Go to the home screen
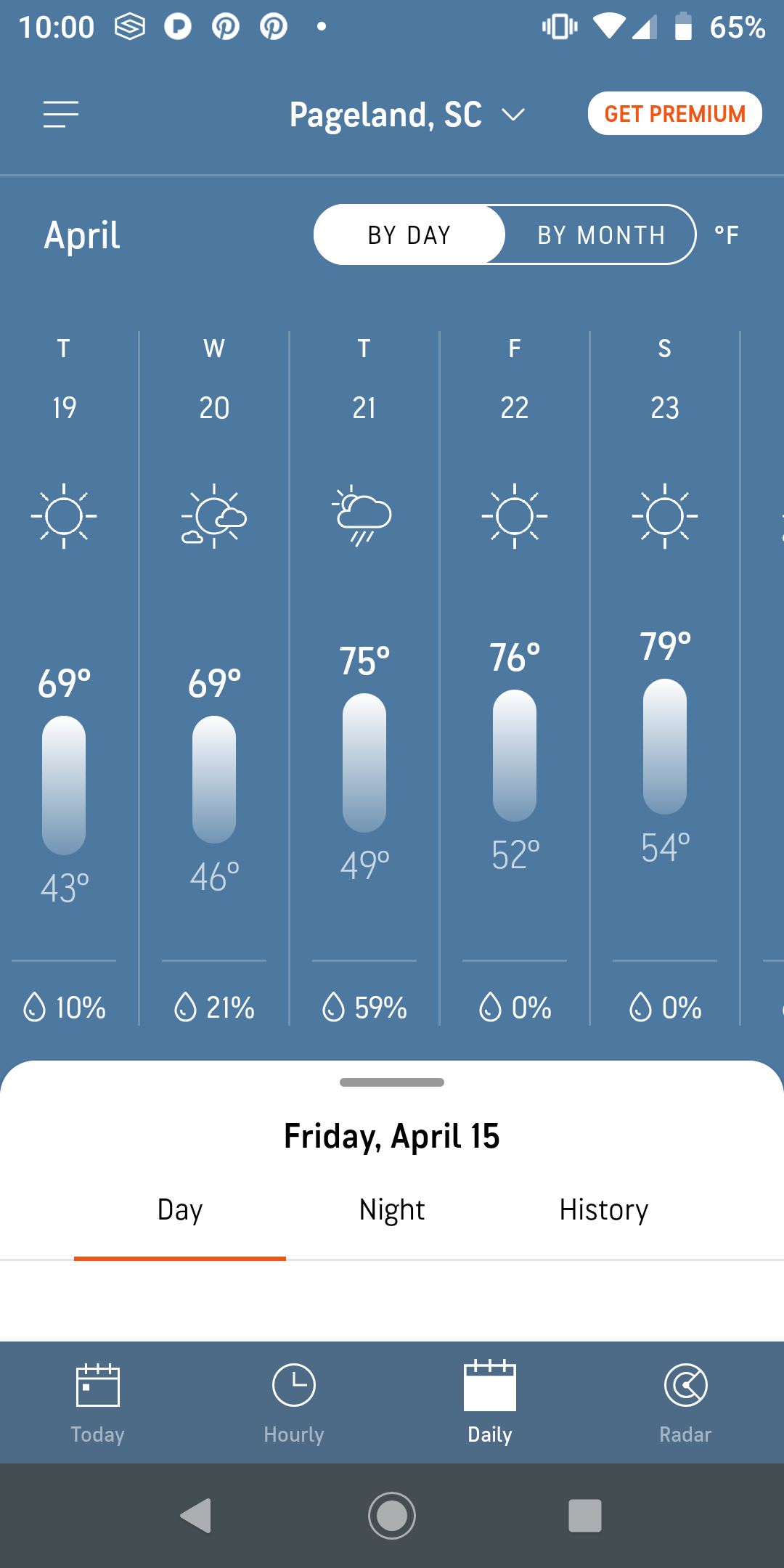This screenshot has width=784, height=1568. [x=392, y=1516]
